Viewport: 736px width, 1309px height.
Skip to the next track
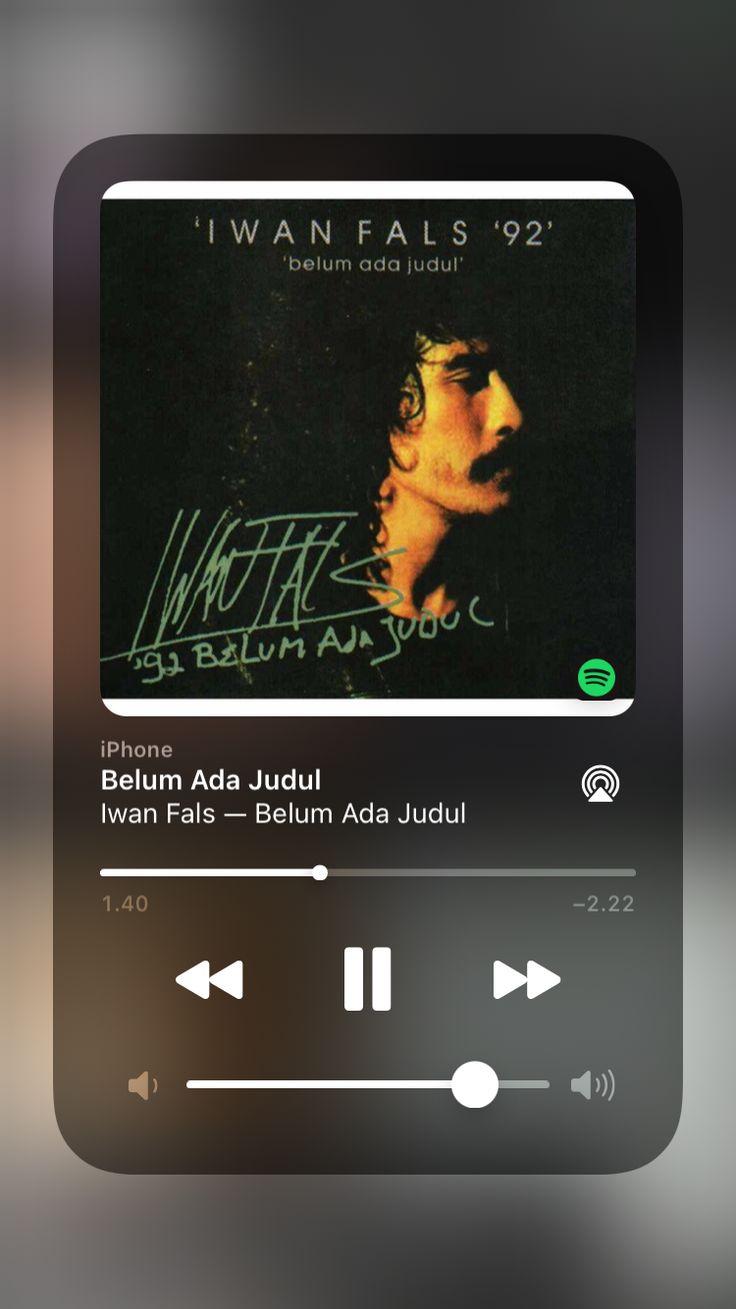[526, 980]
